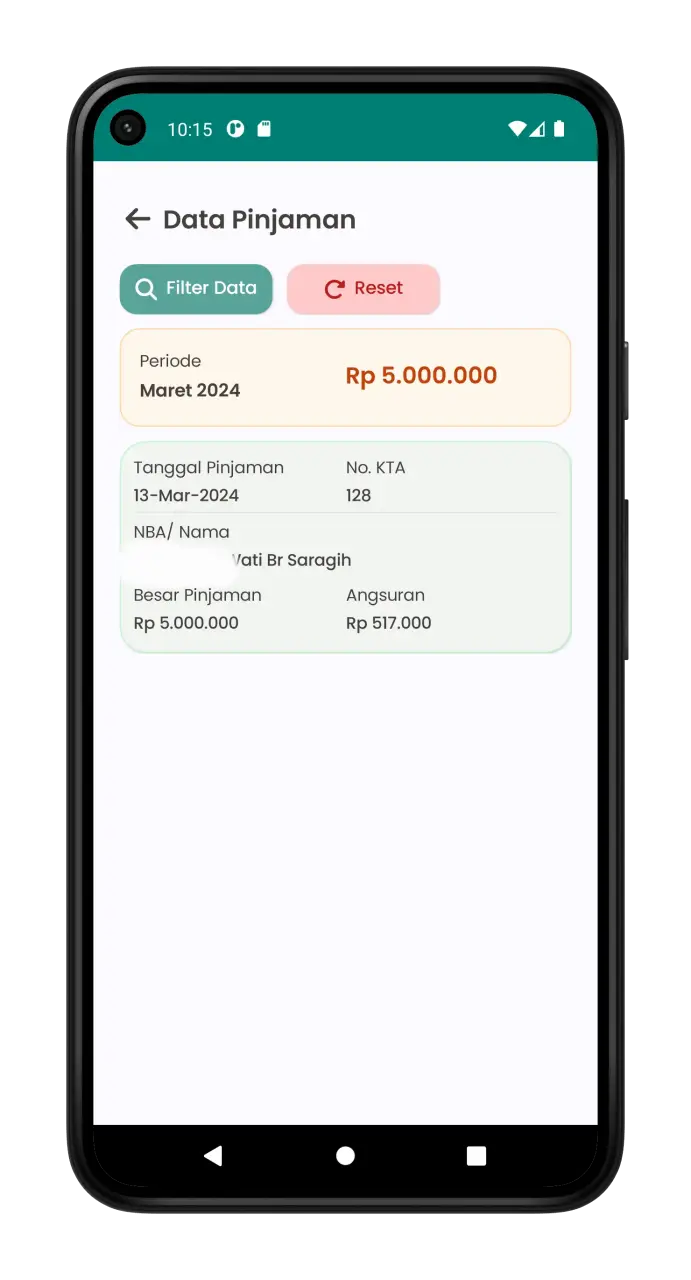
Task: Go back from Data Pinjaman
Action: click(137, 219)
